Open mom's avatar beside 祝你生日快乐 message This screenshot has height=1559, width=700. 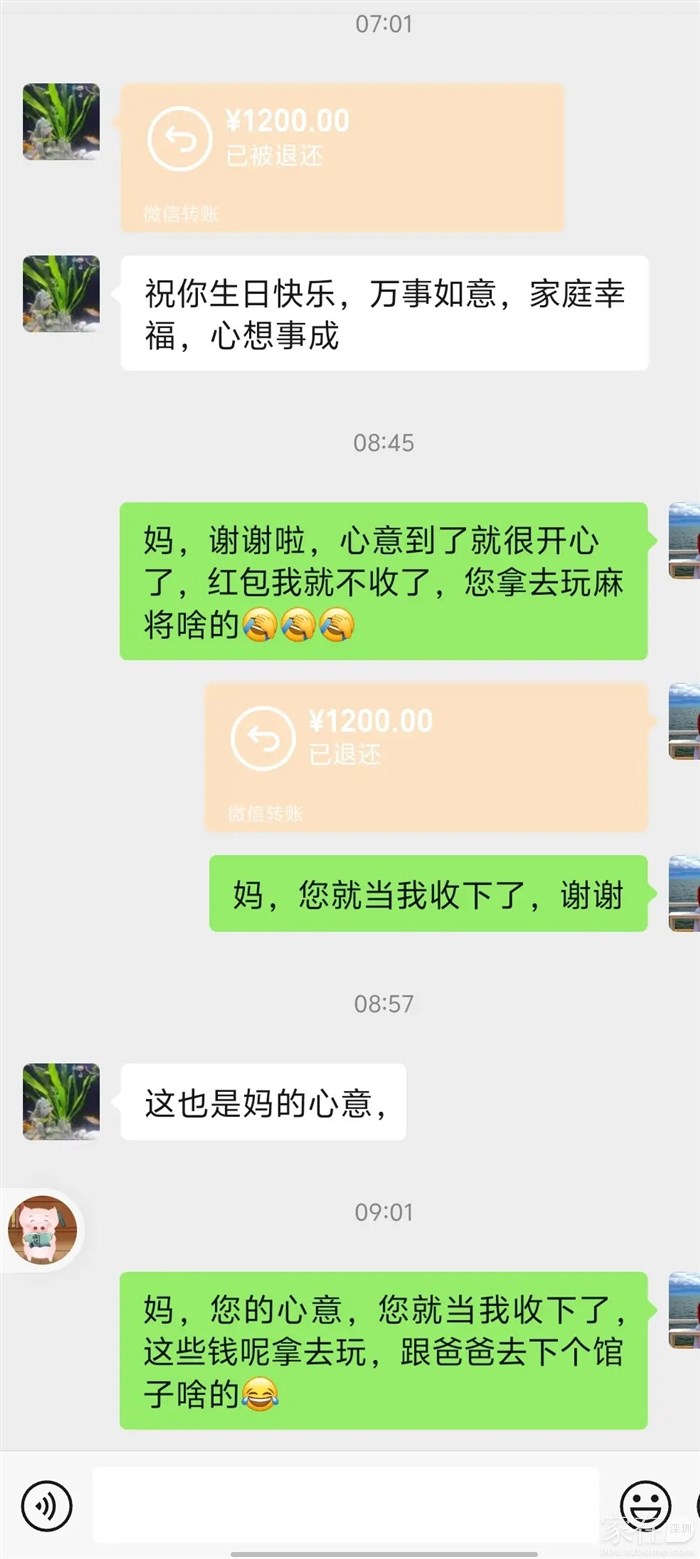point(61,294)
